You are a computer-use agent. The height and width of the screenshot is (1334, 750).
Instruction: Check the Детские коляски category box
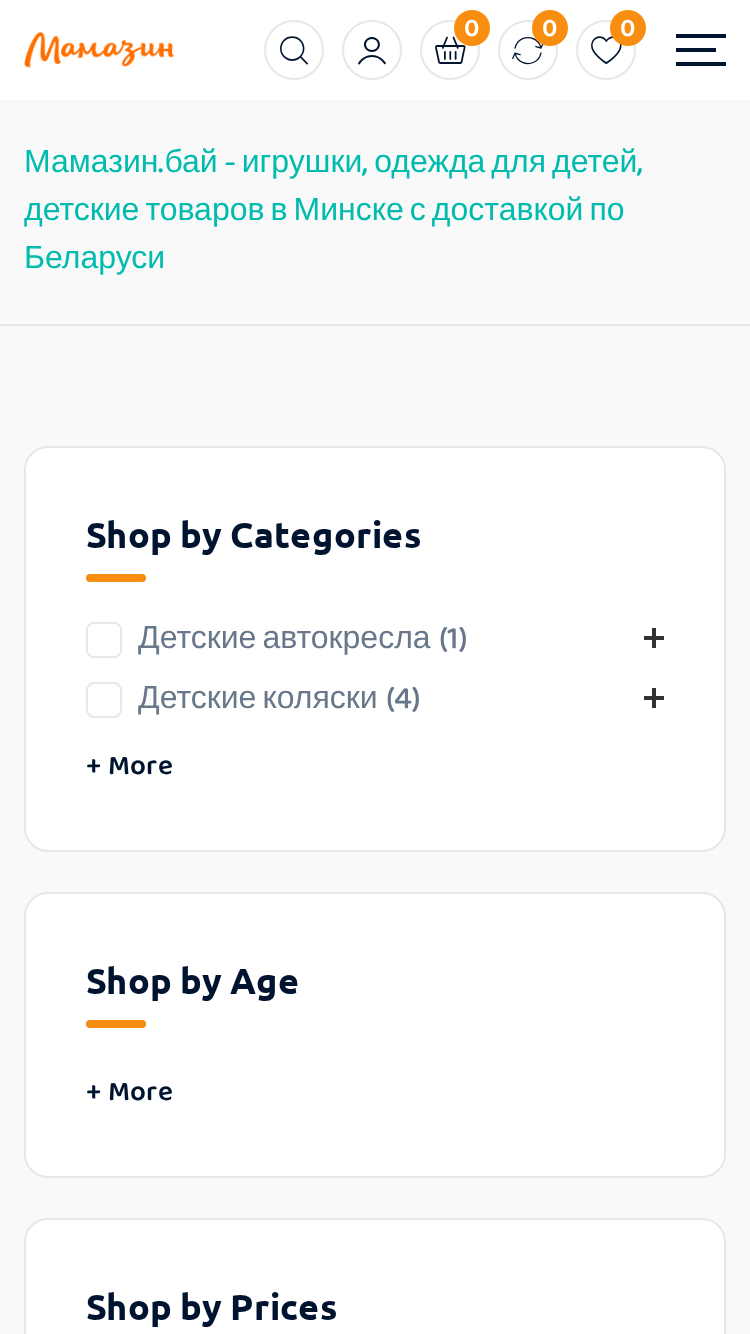pos(104,700)
